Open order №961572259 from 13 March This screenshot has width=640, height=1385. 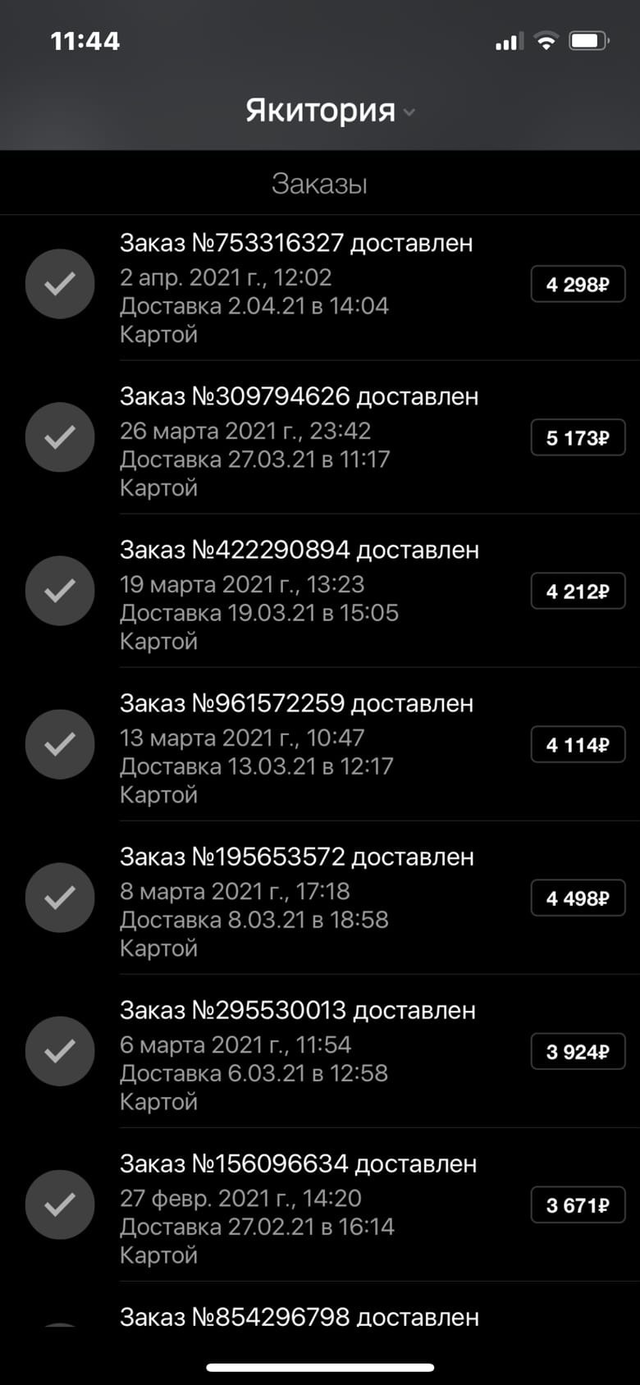click(320, 745)
